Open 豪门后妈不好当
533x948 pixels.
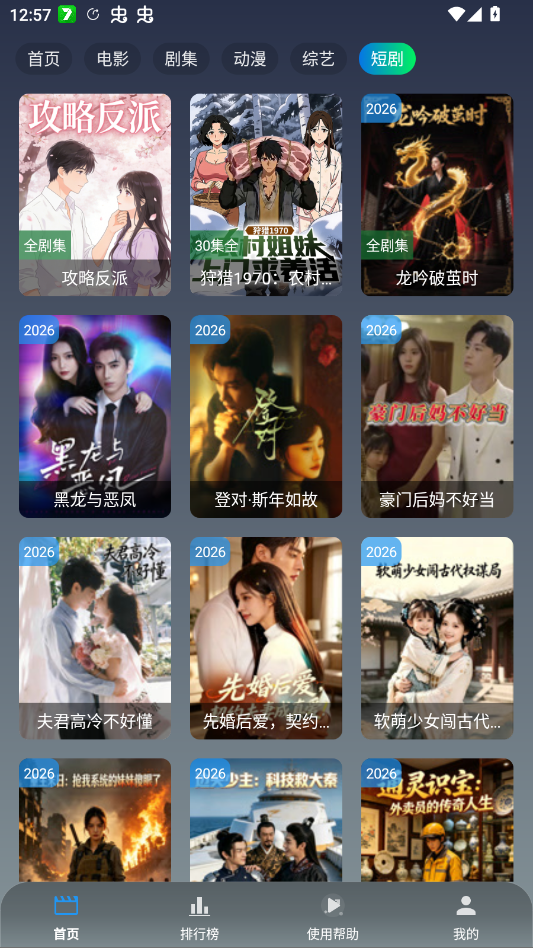(x=437, y=416)
